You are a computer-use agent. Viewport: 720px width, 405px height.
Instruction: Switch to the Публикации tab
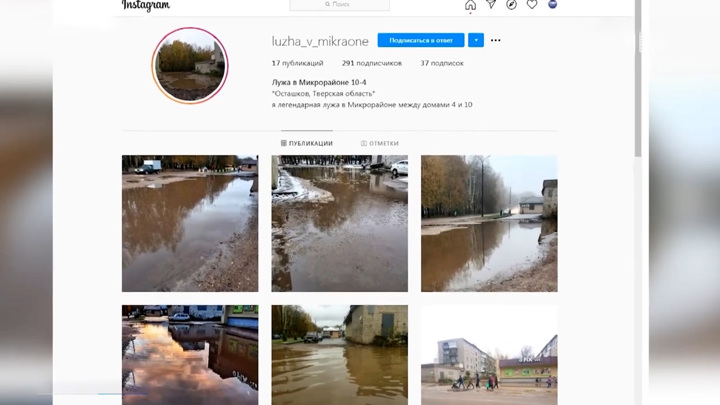307,143
